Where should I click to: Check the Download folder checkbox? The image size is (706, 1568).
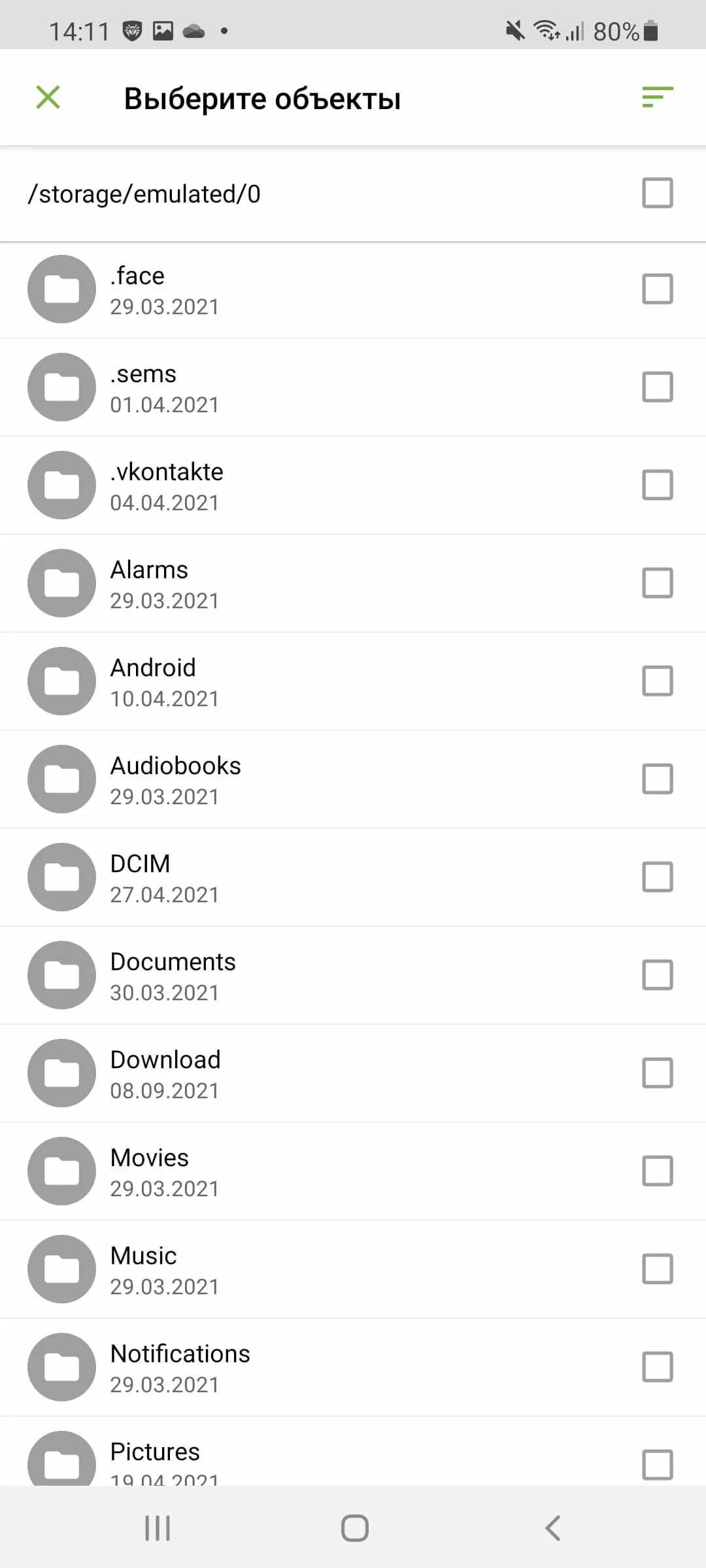[657, 1073]
